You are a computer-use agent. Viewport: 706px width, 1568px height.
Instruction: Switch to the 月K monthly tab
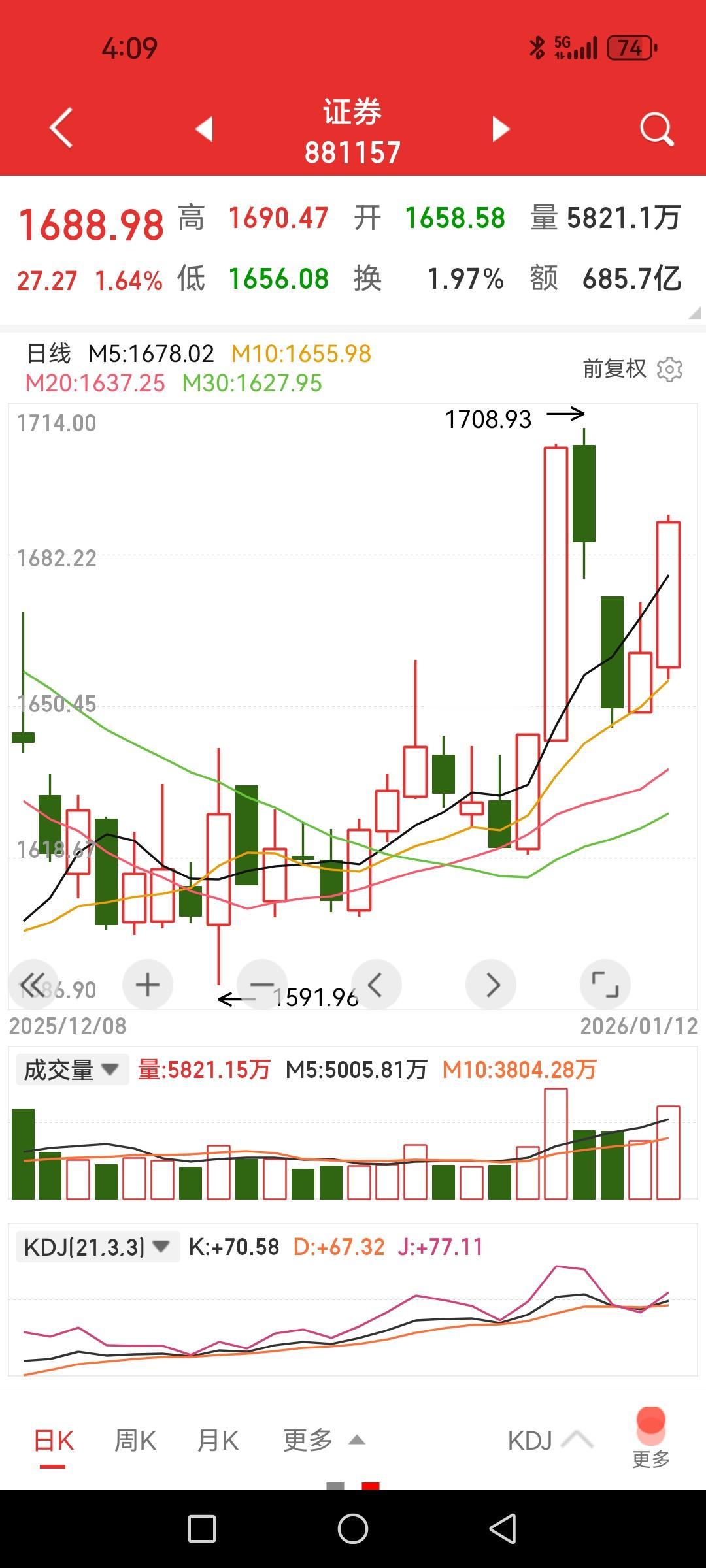tap(218, 1439)
